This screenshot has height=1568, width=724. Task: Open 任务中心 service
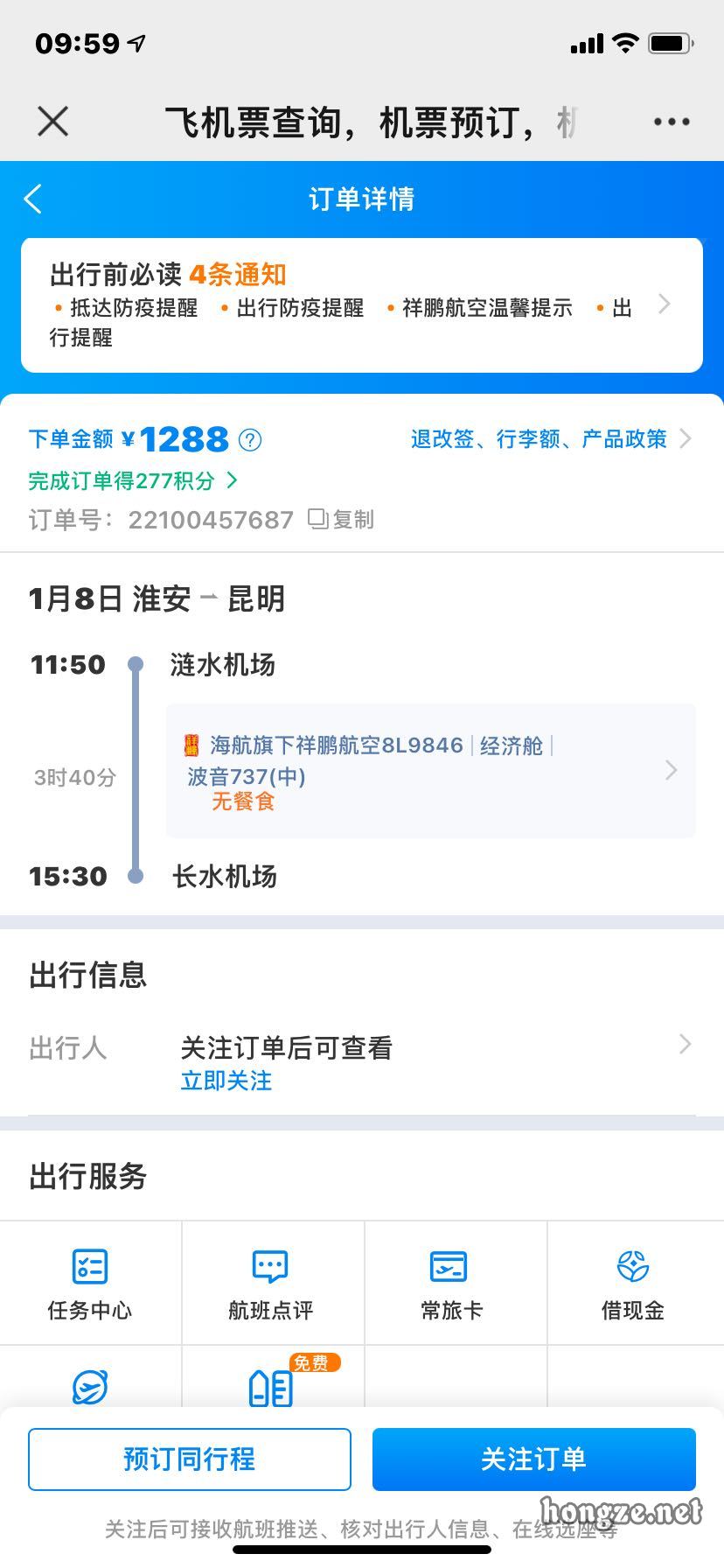[x=90, y=1283]
